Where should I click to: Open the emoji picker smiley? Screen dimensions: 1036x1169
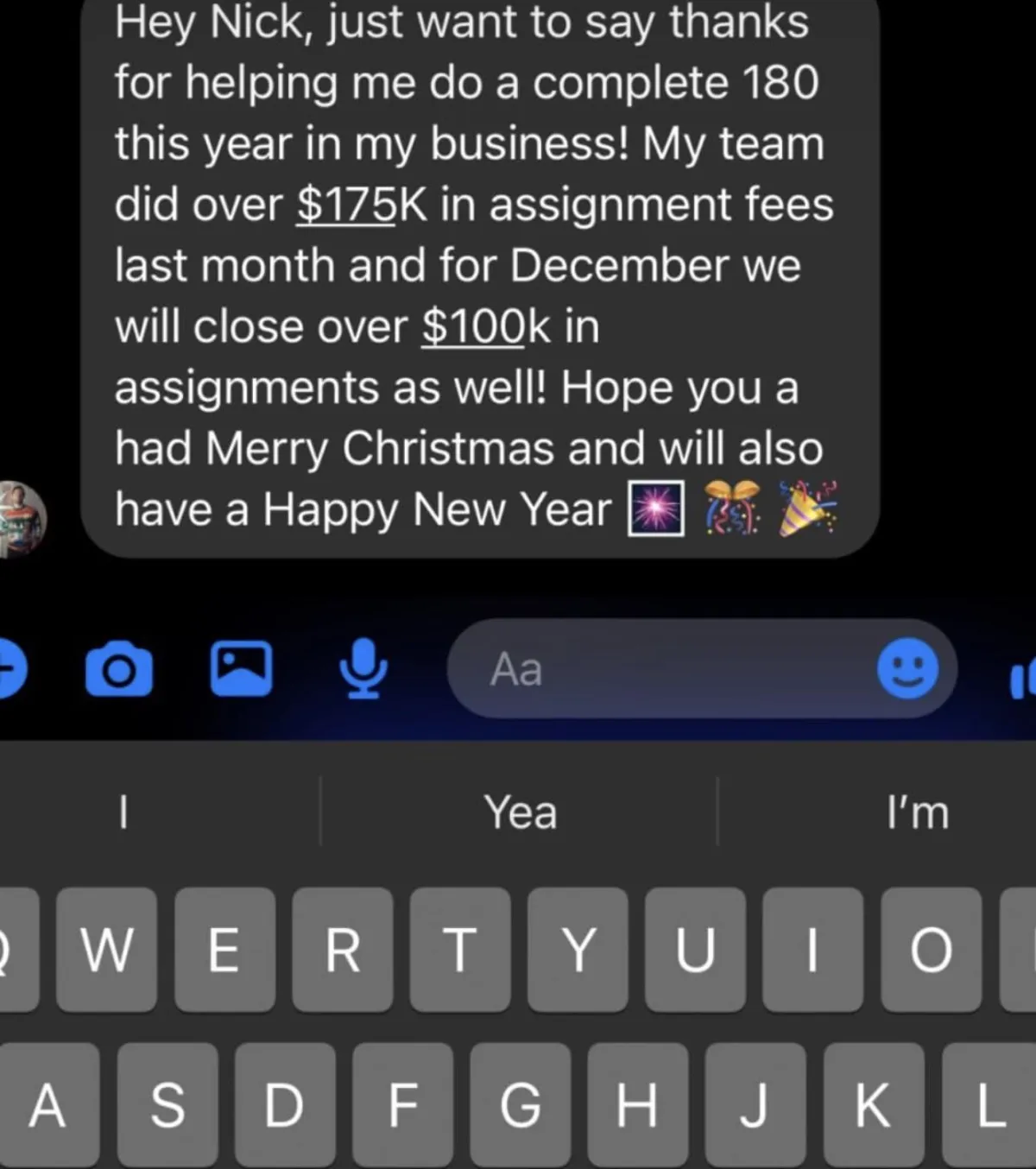[907, 669]
